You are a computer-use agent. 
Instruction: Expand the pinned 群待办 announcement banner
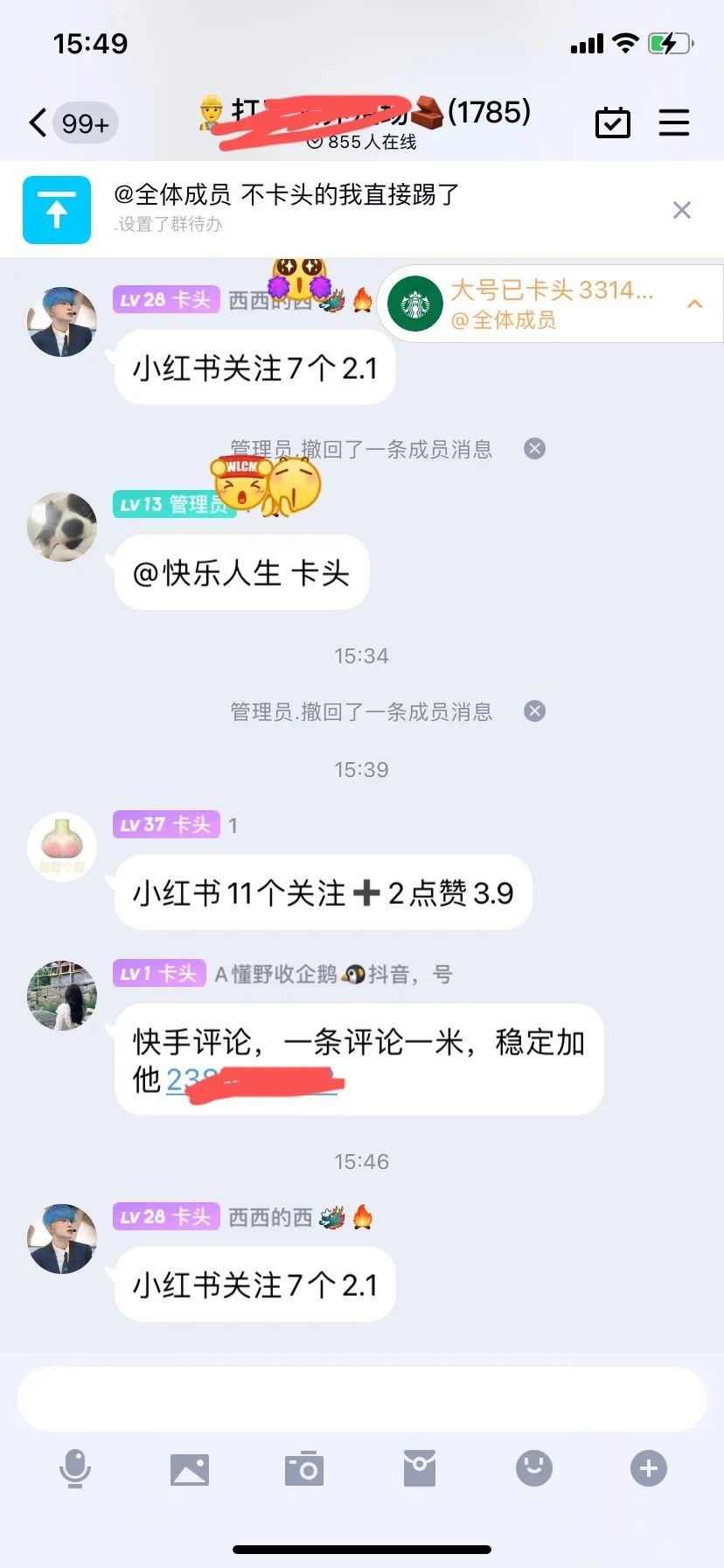56,210
